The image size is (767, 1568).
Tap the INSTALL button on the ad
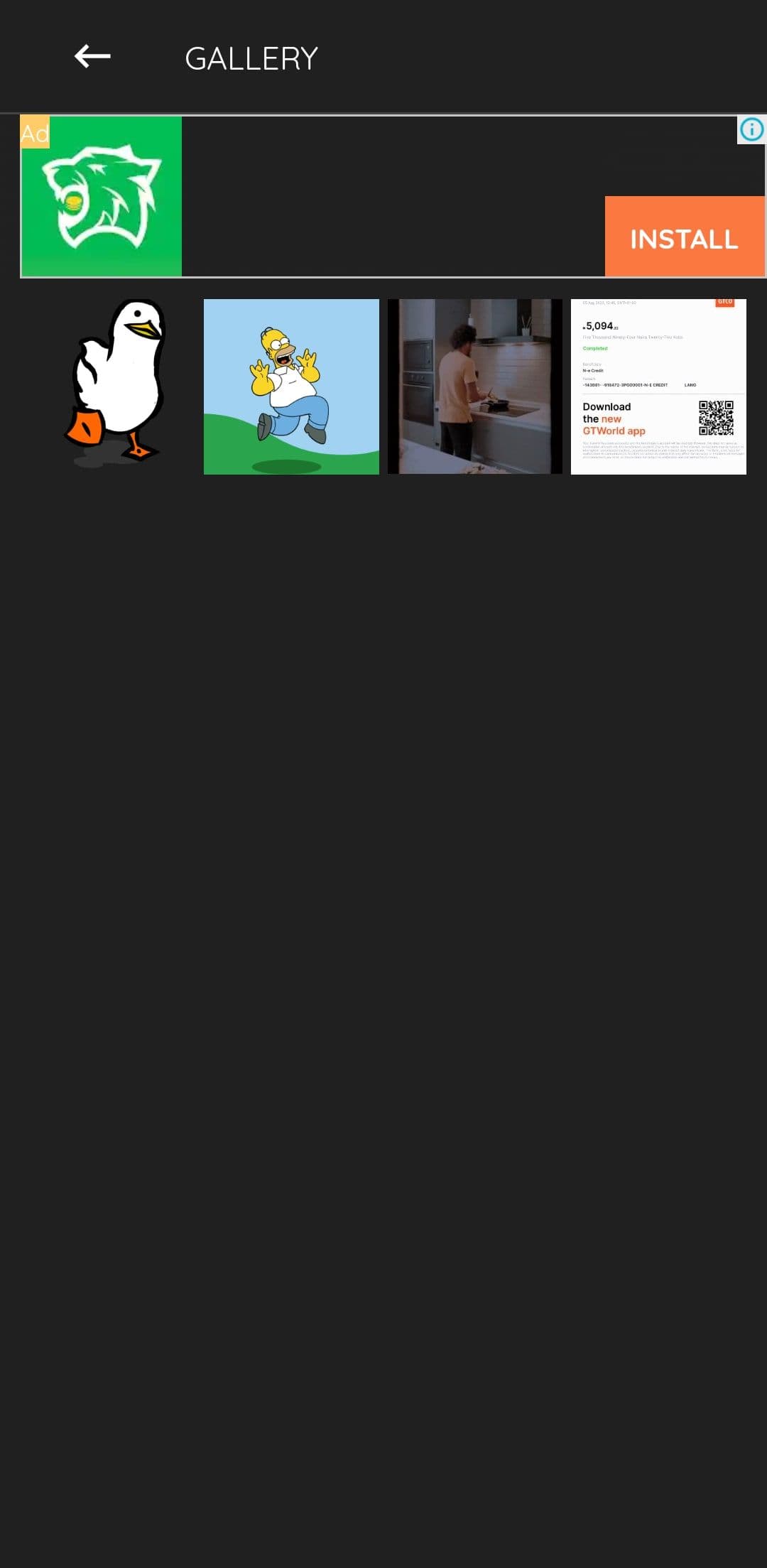pyautogui.click(x=684, y=237)
